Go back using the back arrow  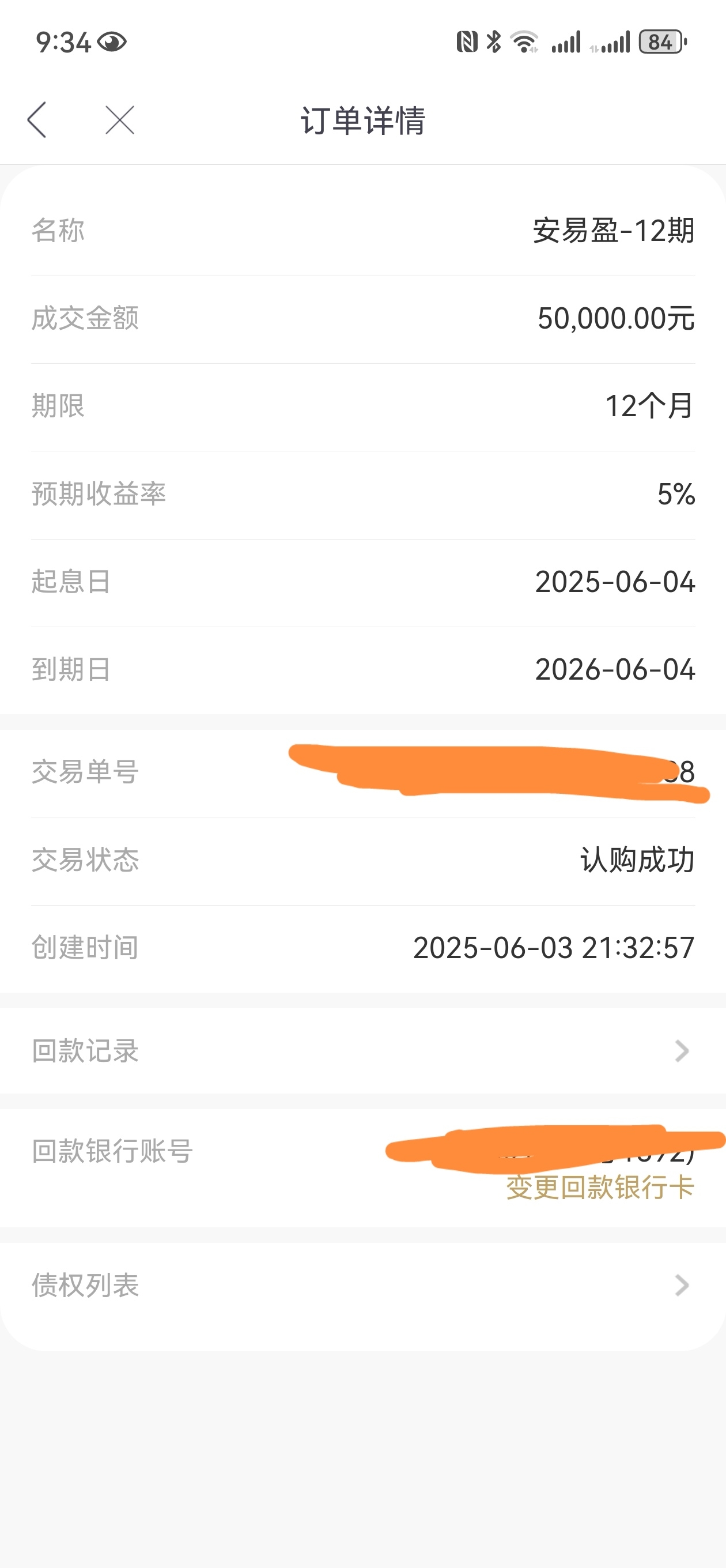coord(37,119)
